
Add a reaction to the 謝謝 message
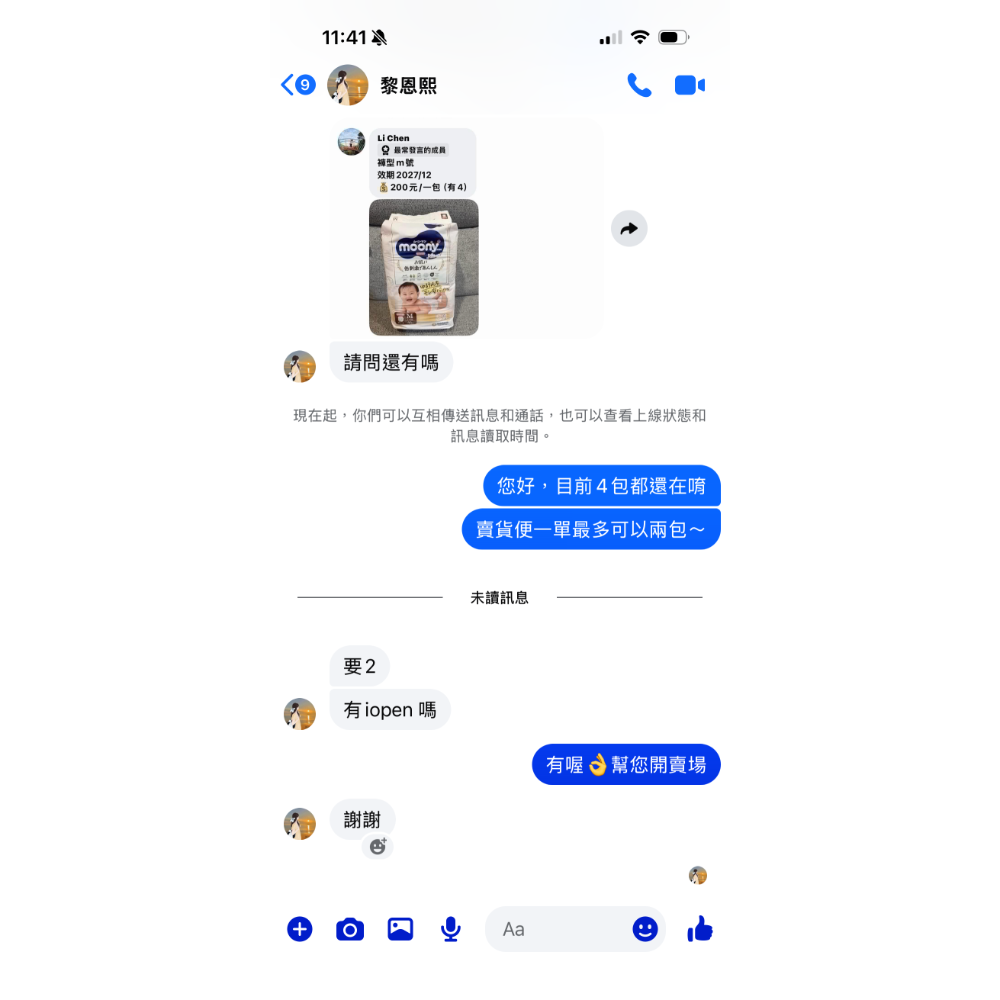(x=378, y=846)
